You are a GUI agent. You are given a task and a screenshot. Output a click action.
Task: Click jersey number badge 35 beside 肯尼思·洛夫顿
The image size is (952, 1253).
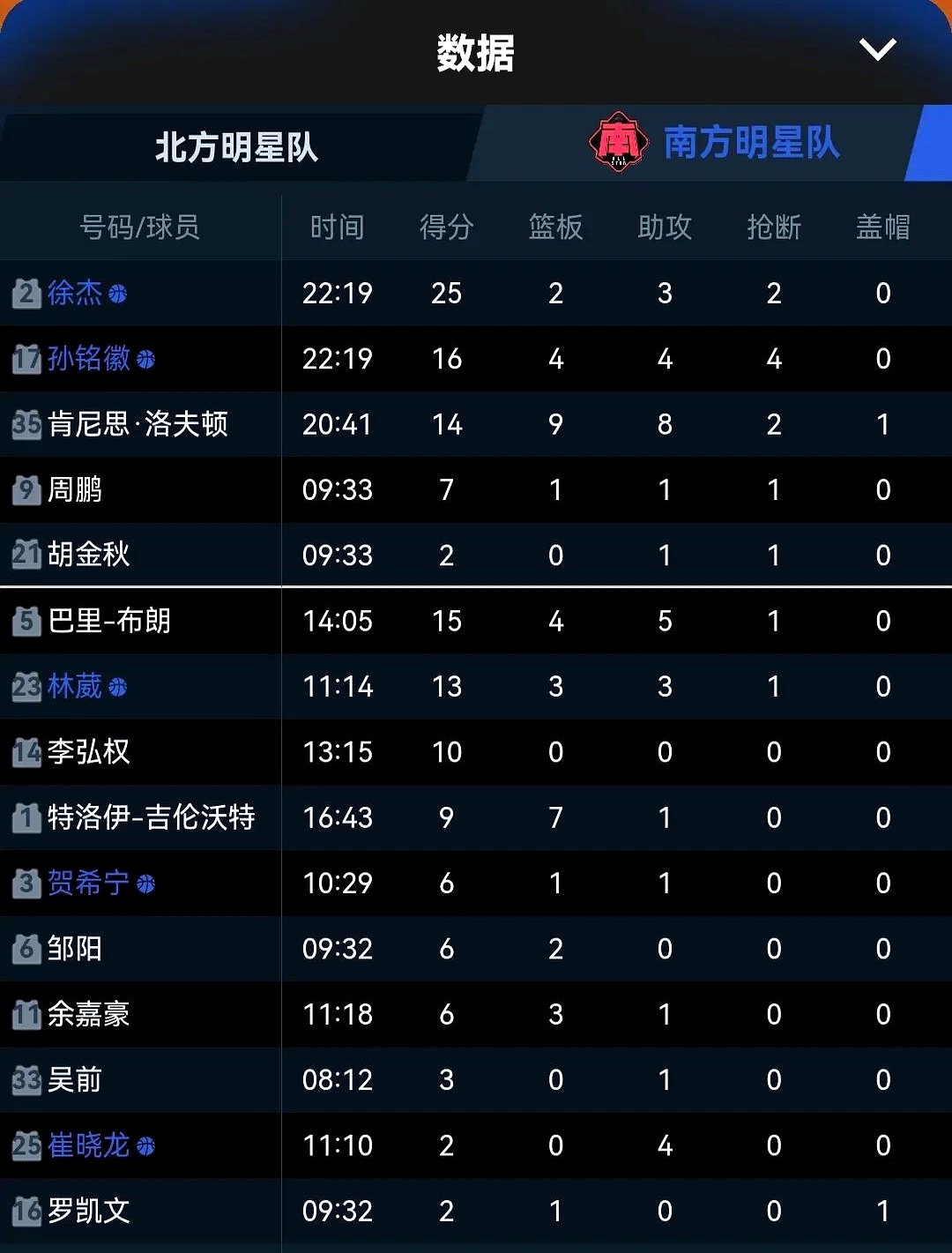pos(25,425)
